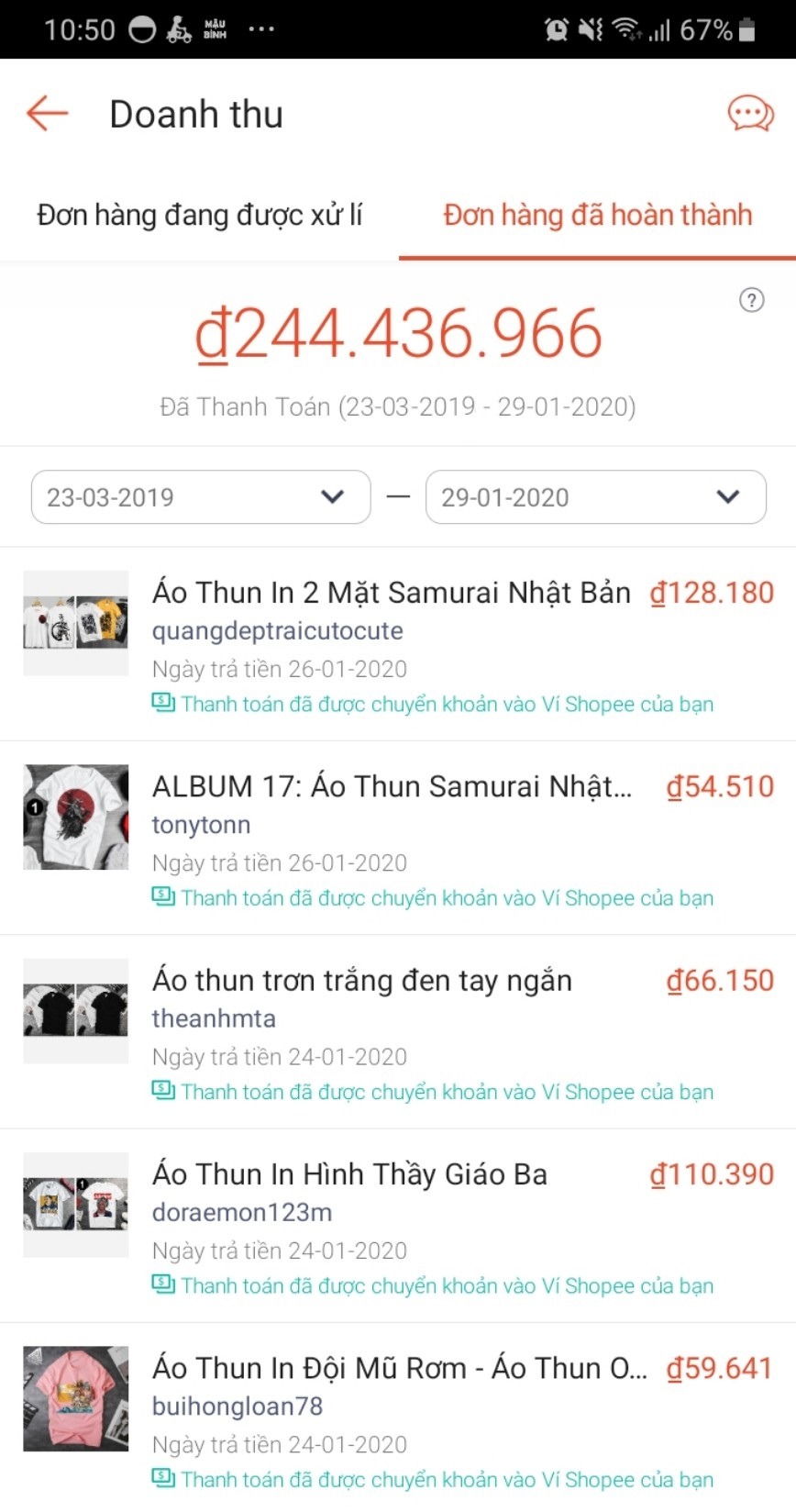Open the chat messages icon
Image resolution: width=796 pixels, height=1512 pixels.
[750, 115]
